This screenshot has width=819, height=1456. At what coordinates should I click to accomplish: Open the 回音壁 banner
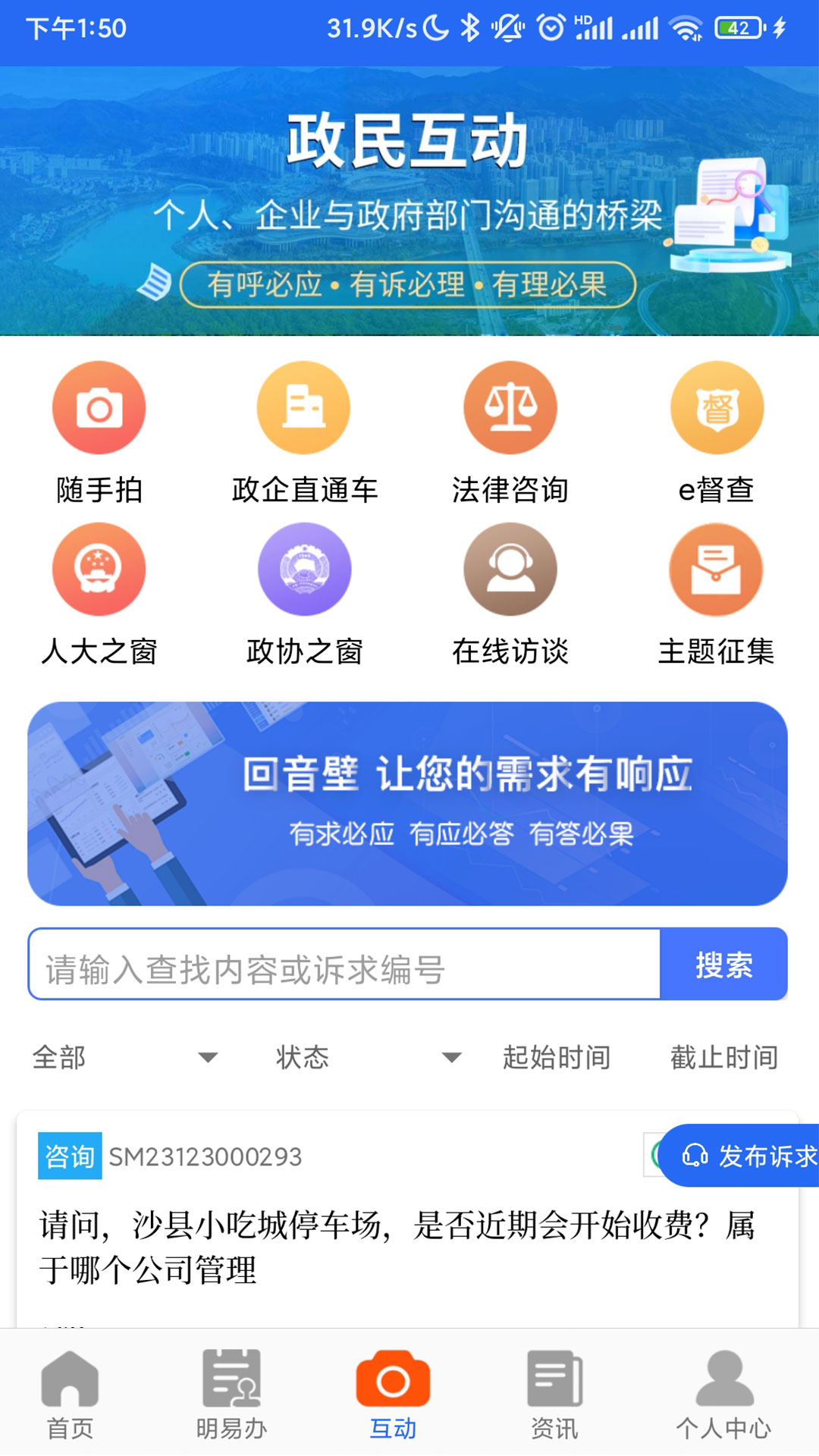click(407, 803)
